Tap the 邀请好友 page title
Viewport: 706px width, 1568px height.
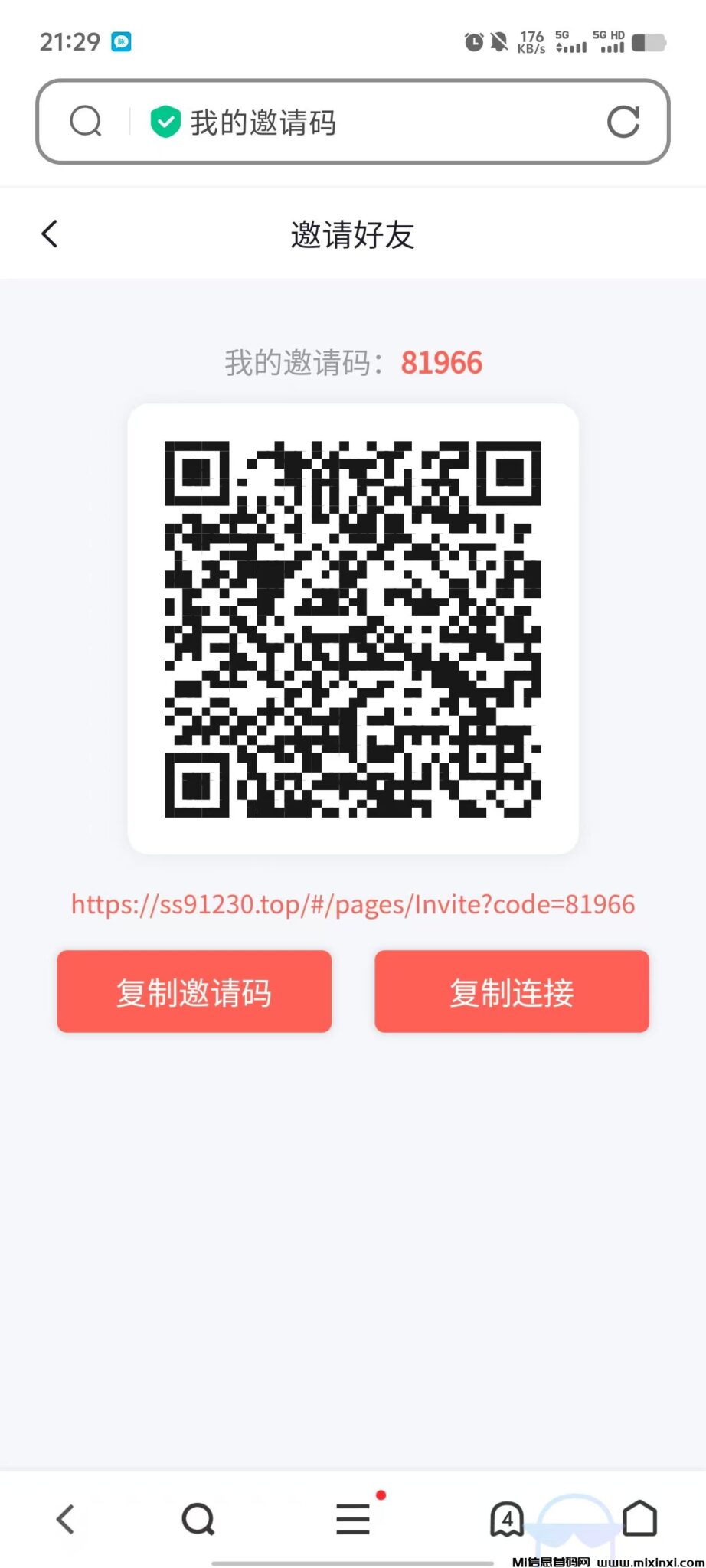(x=352, y=235)
